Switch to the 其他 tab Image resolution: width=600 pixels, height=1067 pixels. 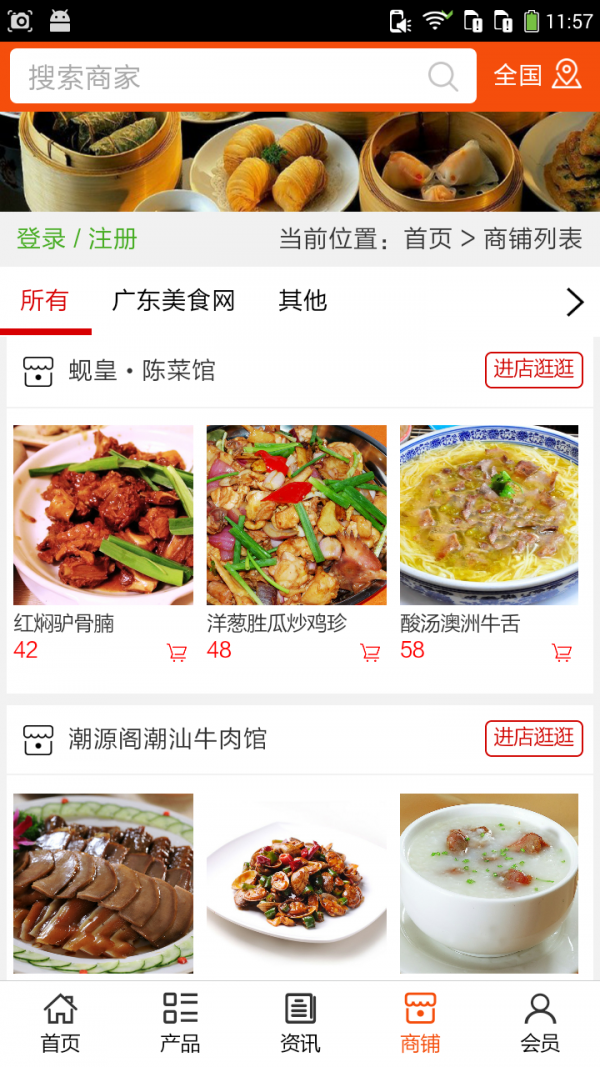302,300
